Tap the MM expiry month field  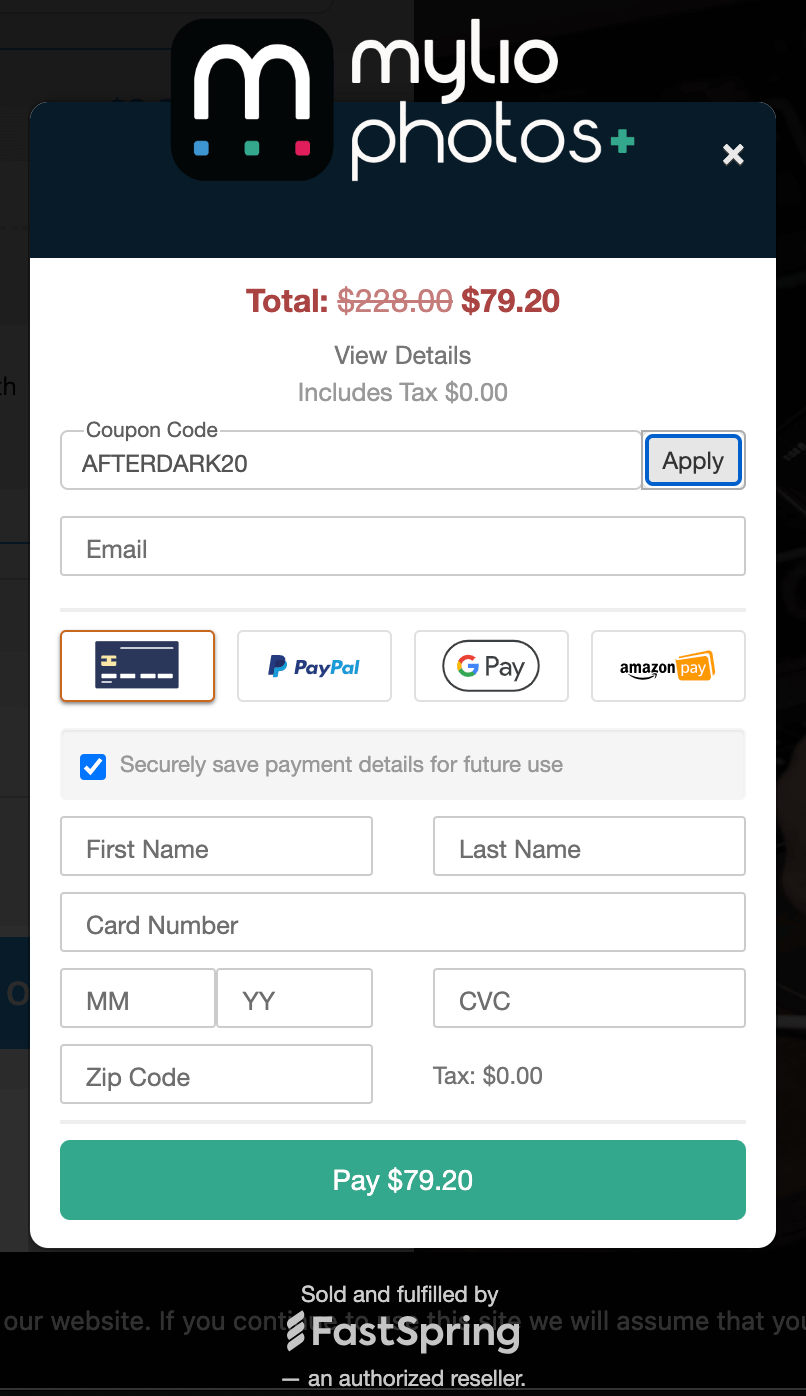tap(137, 1000)
